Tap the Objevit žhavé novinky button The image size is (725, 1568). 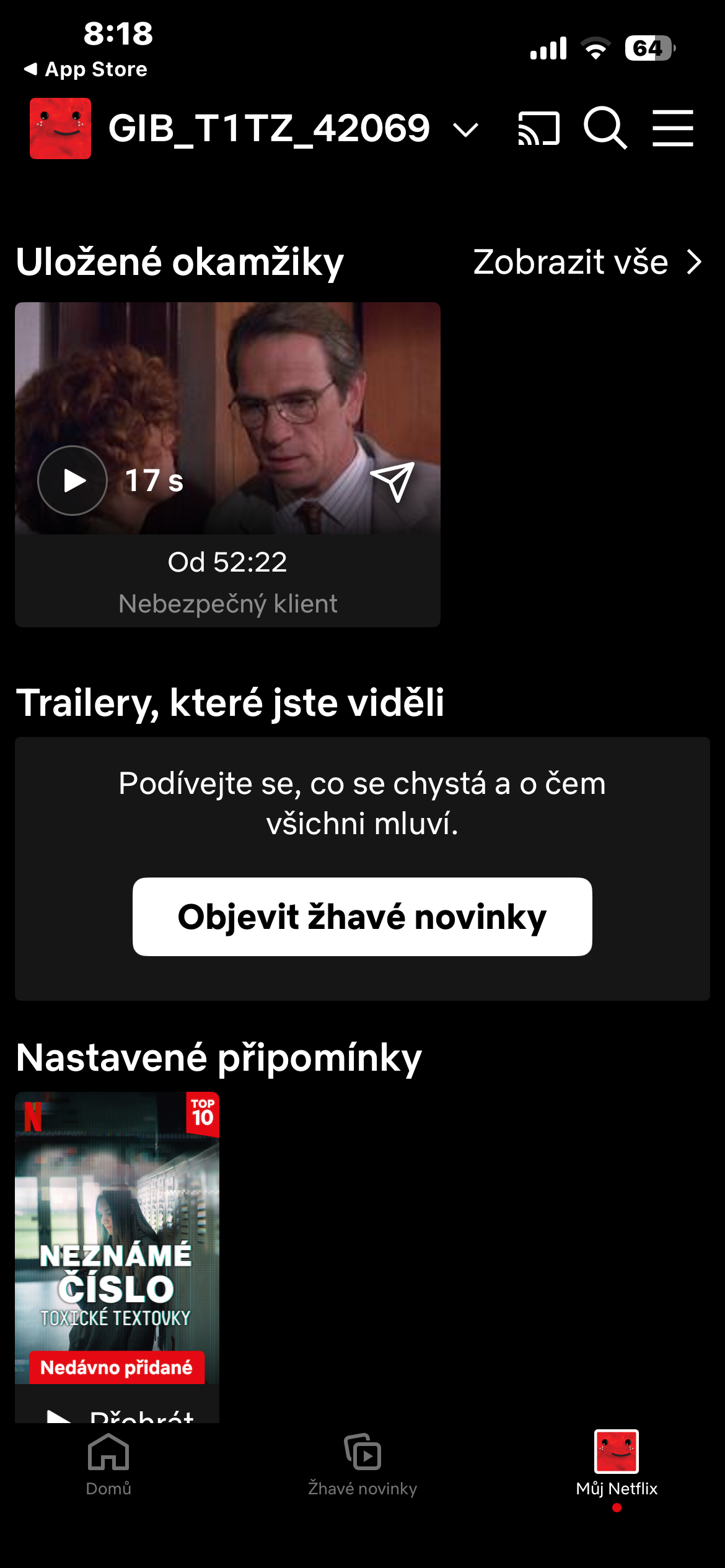[x=362, y=917]
